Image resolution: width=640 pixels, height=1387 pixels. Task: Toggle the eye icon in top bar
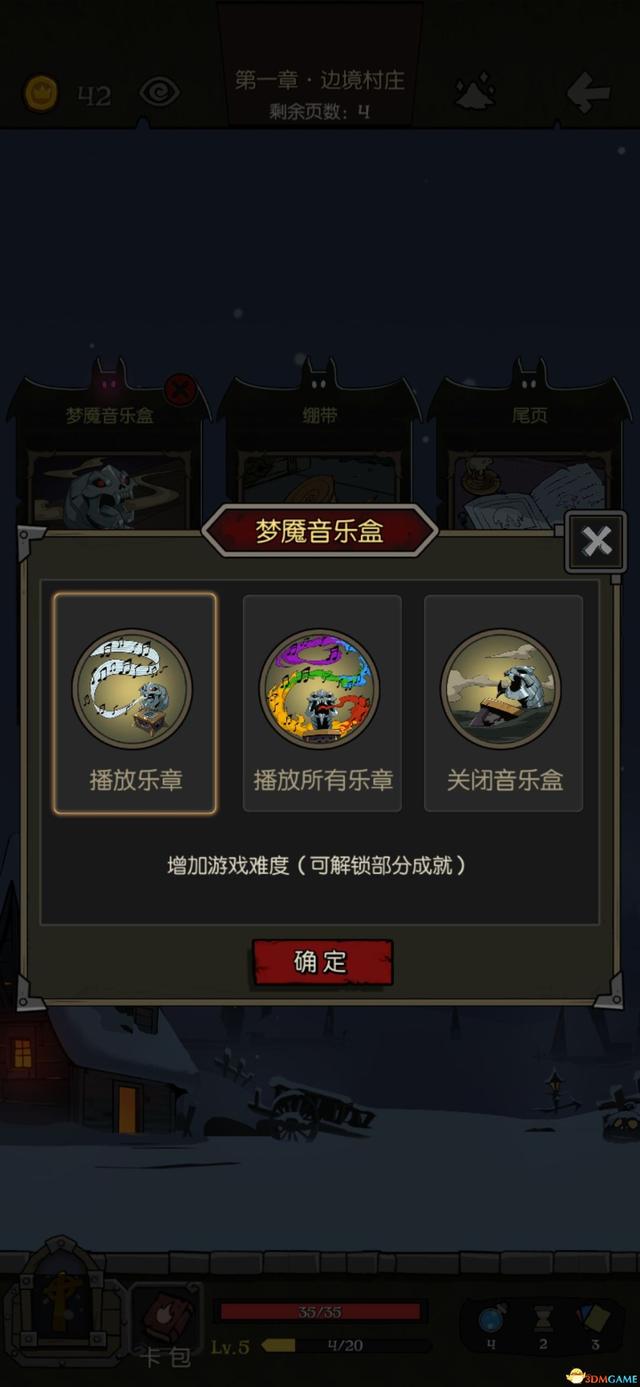(160, 94)
